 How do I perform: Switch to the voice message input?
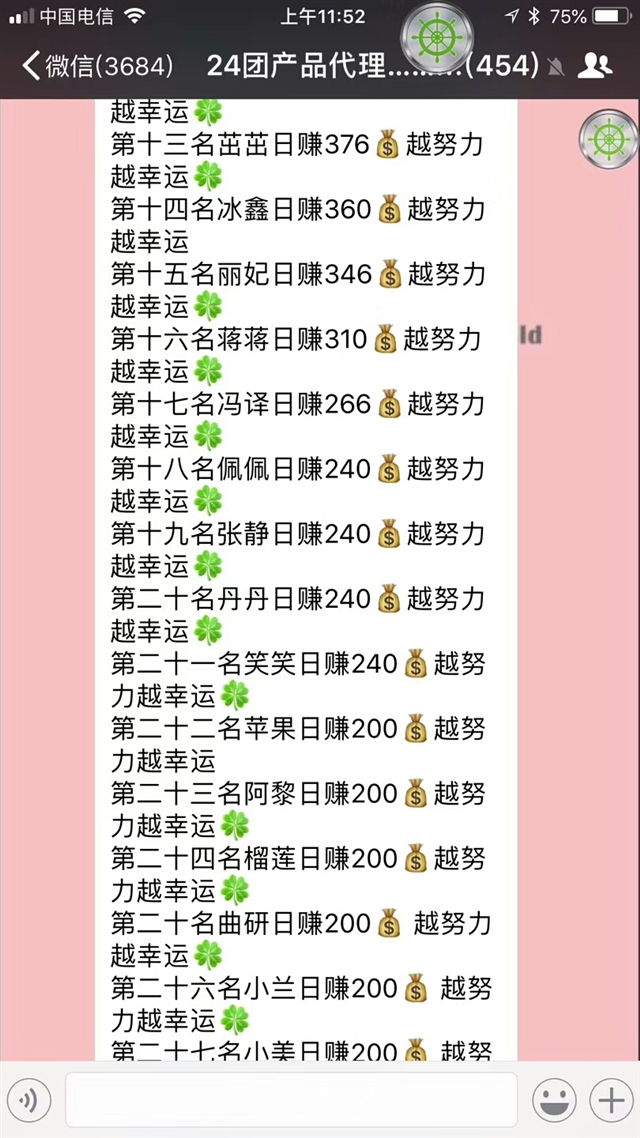coord(30,1100)
